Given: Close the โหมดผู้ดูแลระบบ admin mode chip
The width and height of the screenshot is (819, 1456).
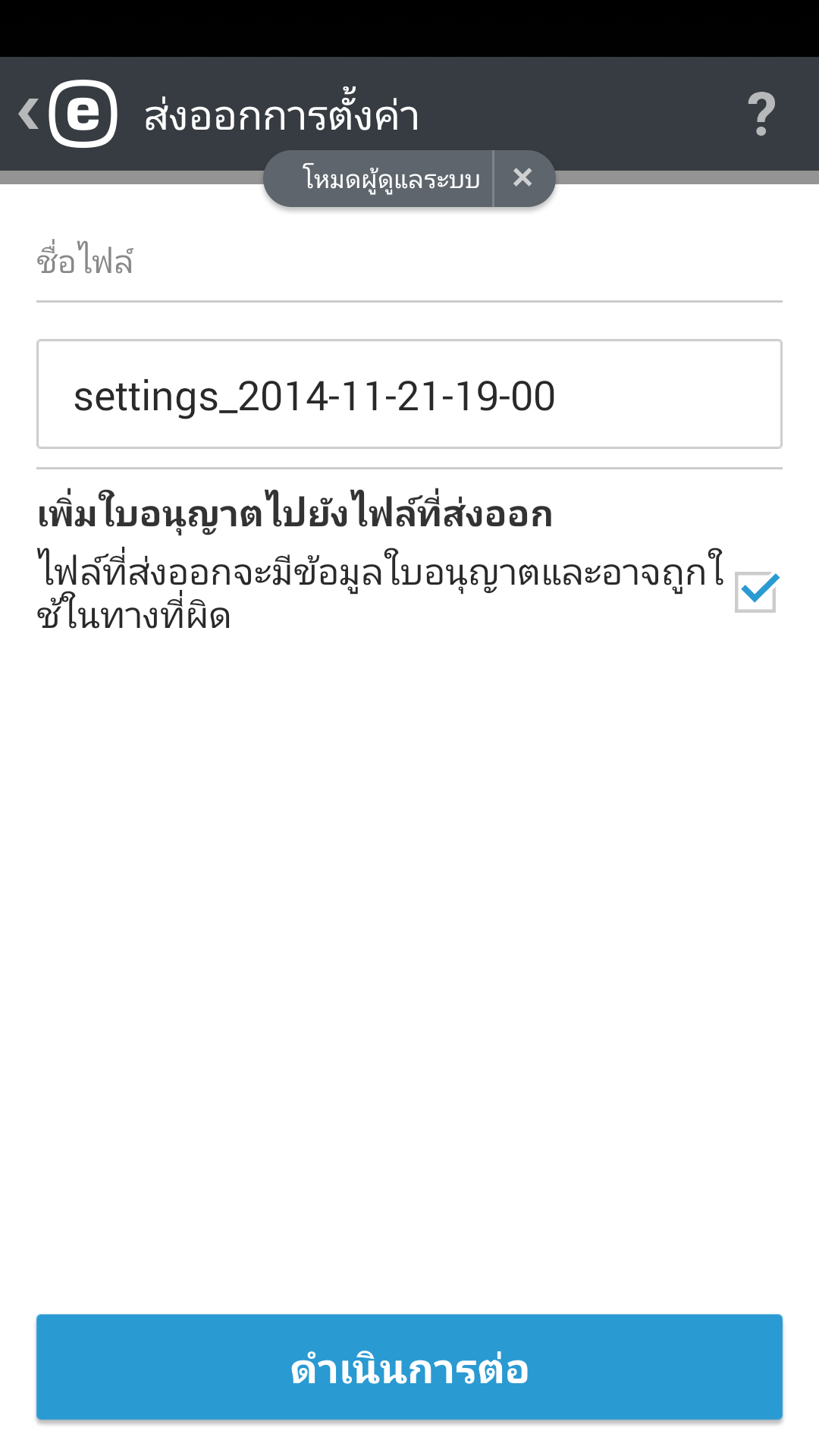Looking at the screenshot, I should click(522, 178).
